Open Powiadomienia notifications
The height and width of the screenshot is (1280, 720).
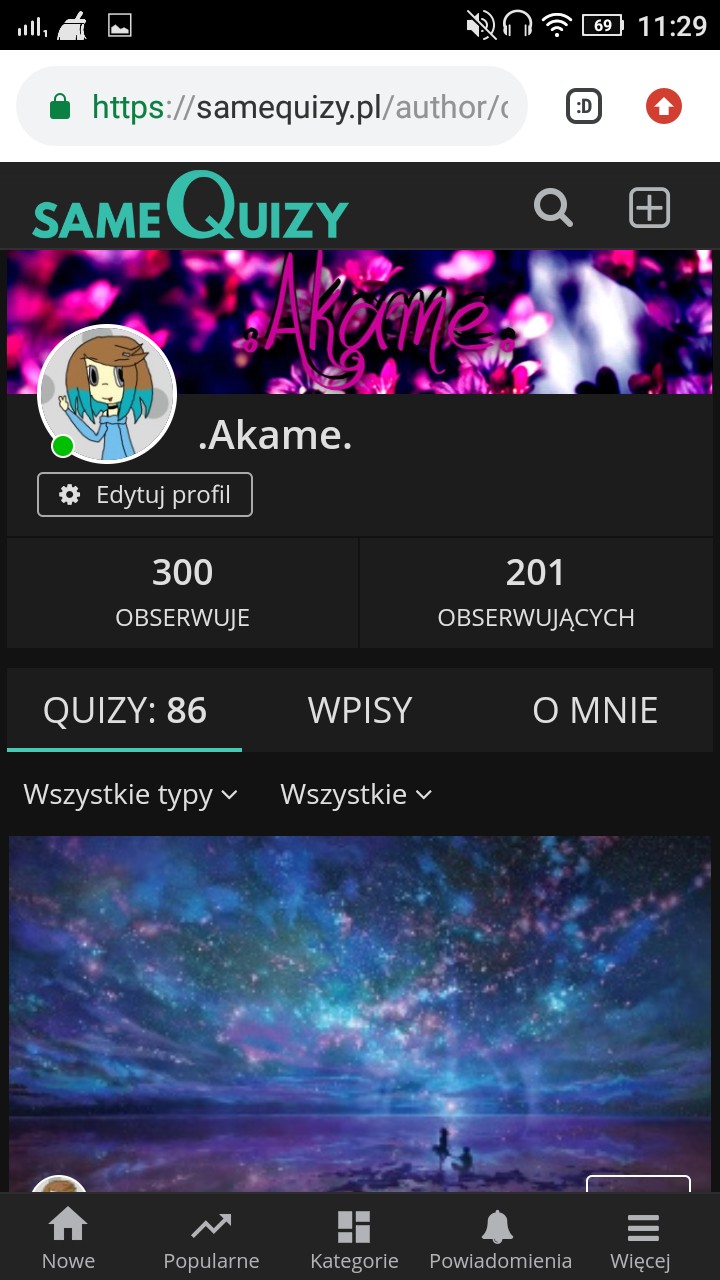coord(500,1240)
